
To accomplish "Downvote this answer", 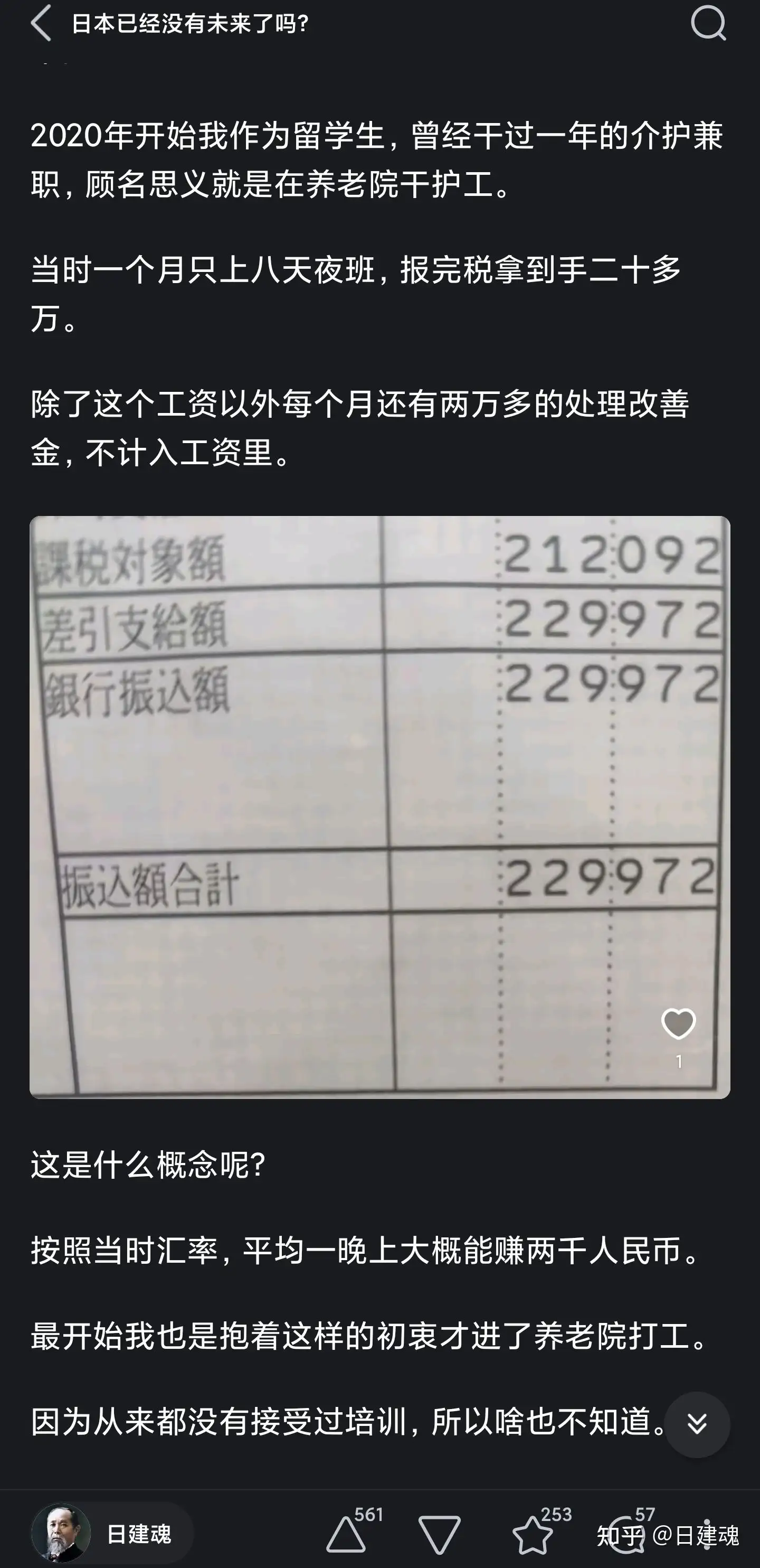I will [x=439, y=1535].
